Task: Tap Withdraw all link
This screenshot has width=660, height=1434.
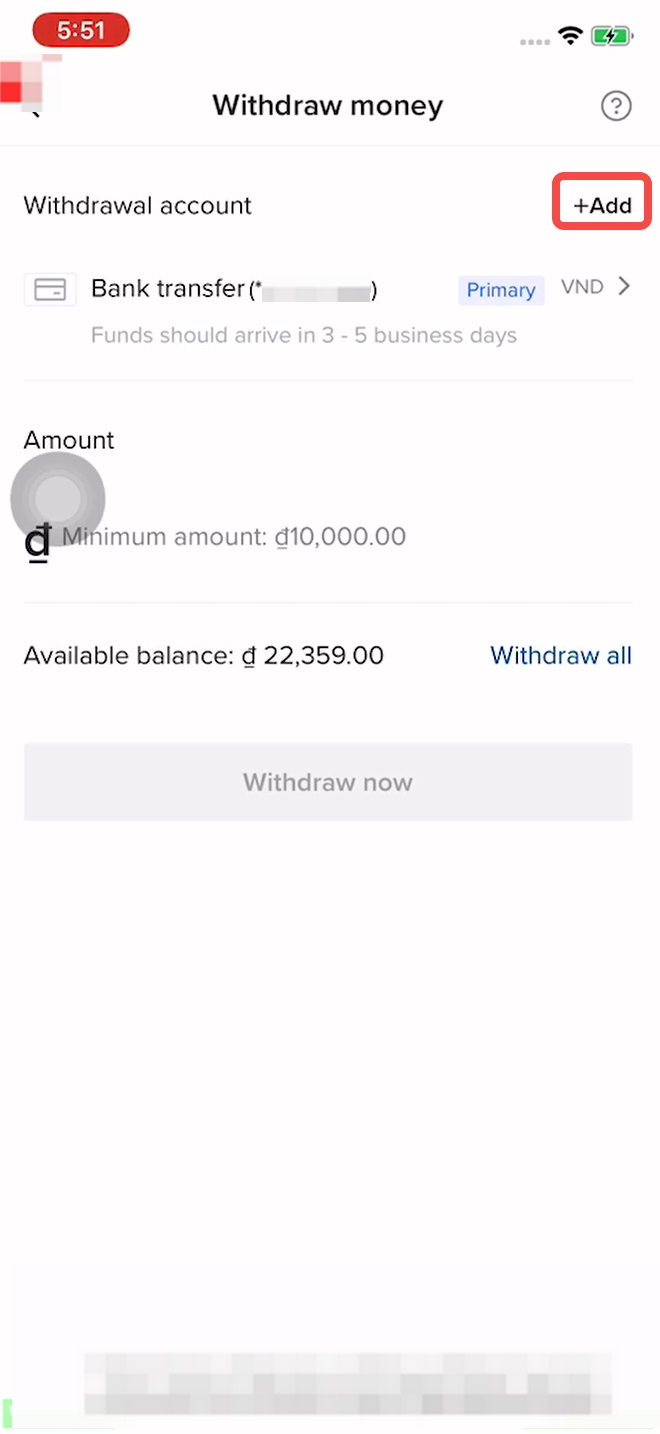Action: tap(560, 656)
